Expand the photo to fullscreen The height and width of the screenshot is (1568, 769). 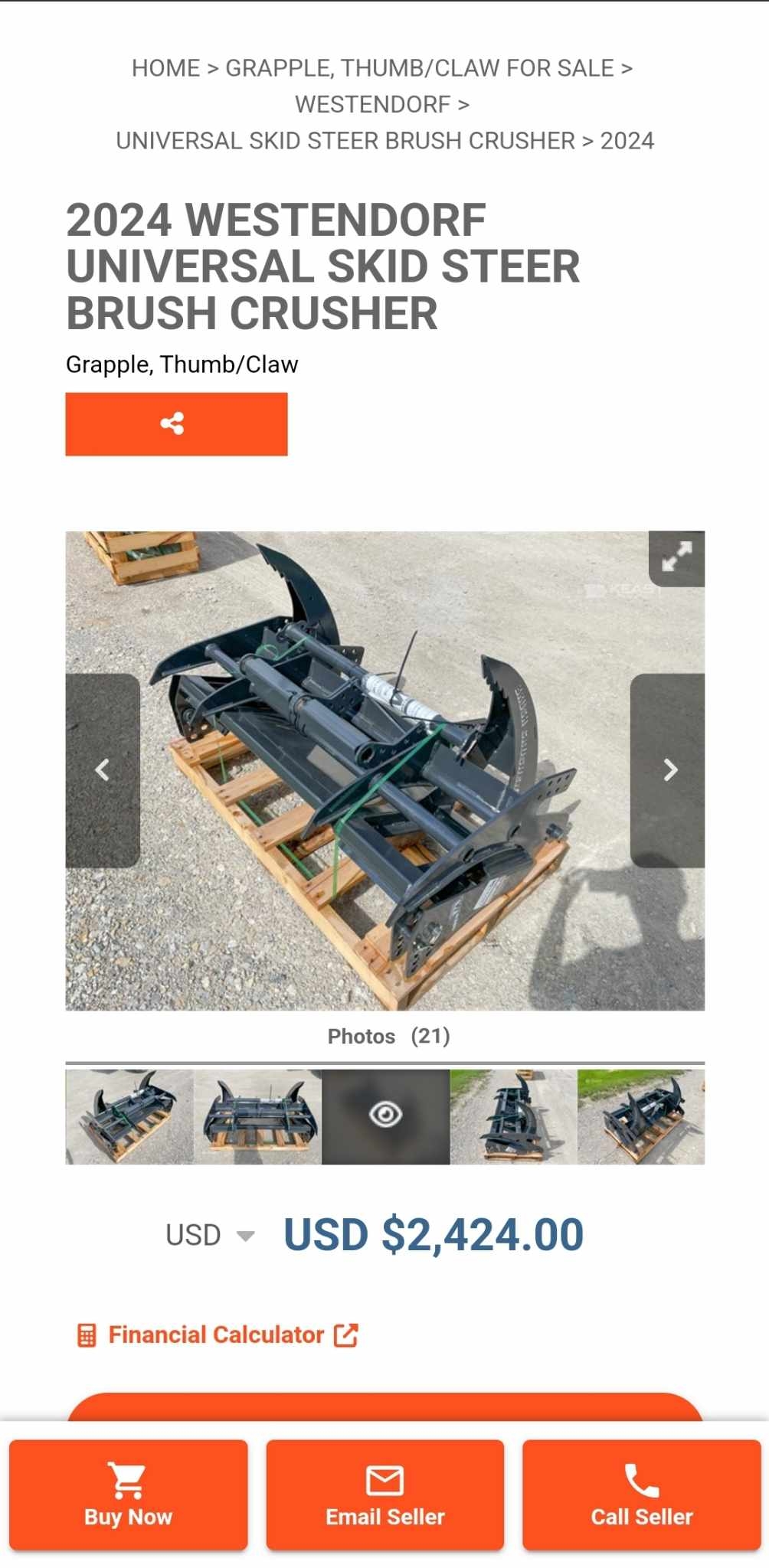(x=676, y=557)
